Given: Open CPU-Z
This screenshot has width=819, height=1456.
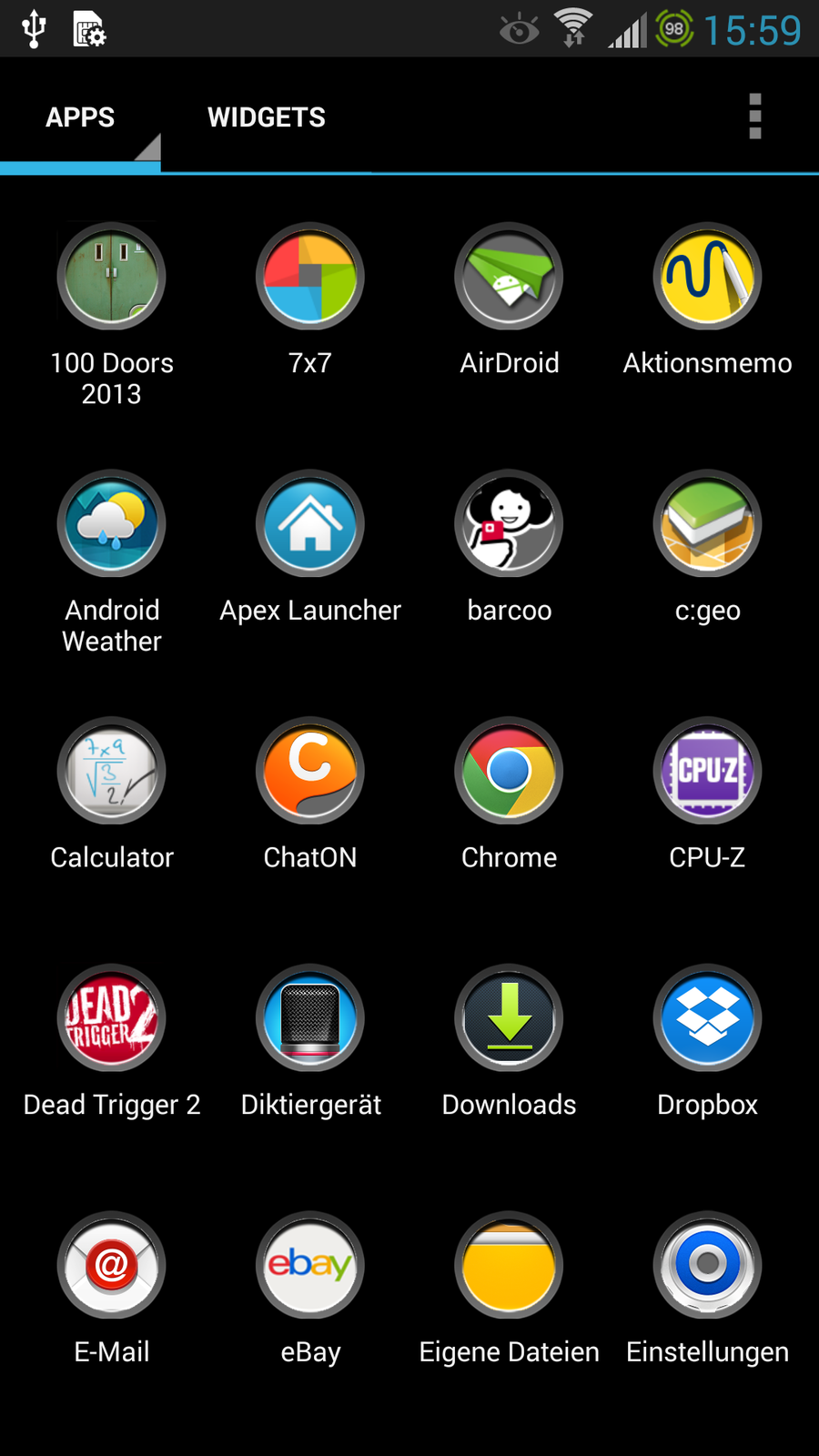Looking at the screenshot, I should click(x=707, y=772).
